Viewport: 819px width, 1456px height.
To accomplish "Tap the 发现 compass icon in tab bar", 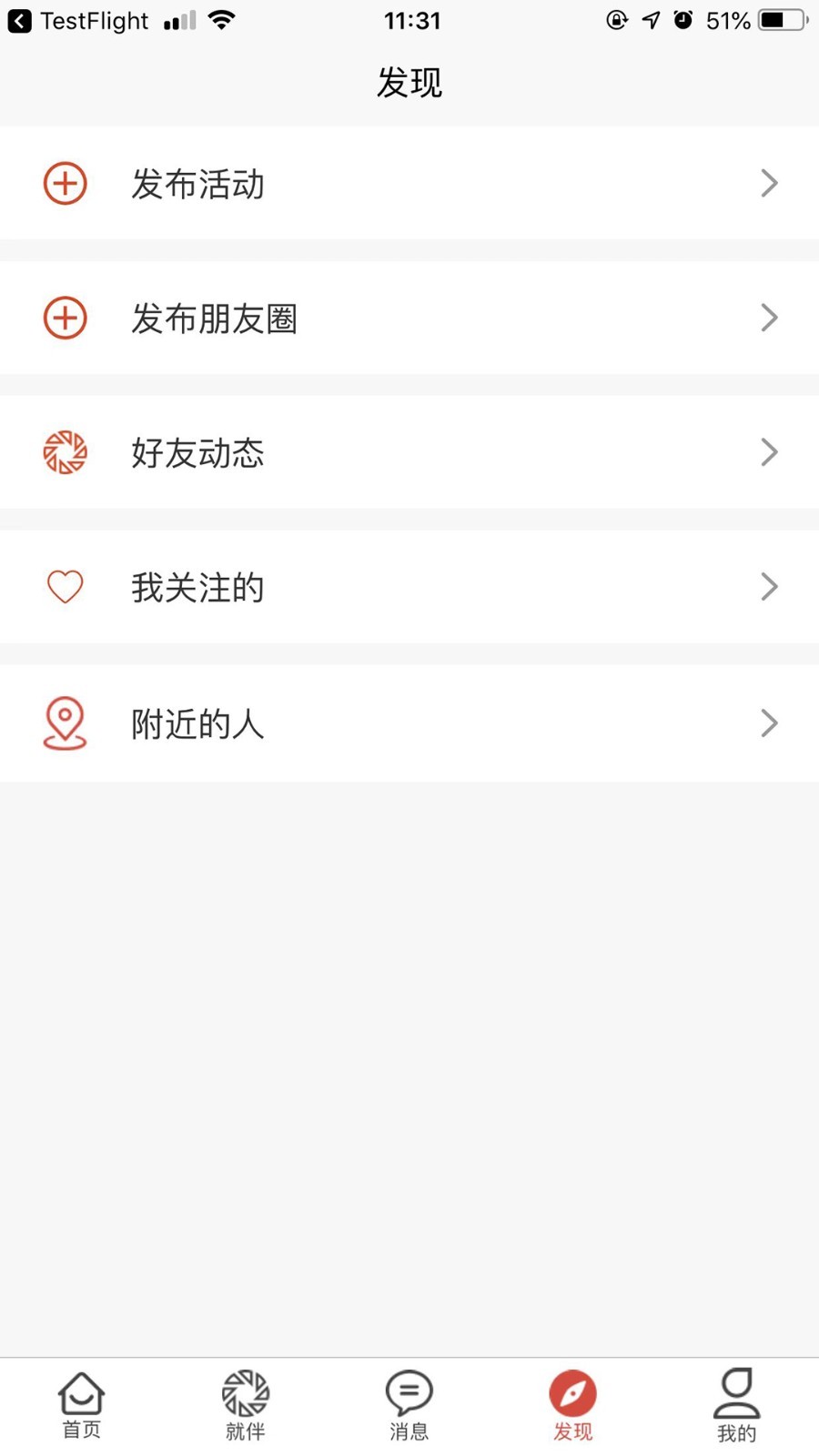I will click(572, 1392).
